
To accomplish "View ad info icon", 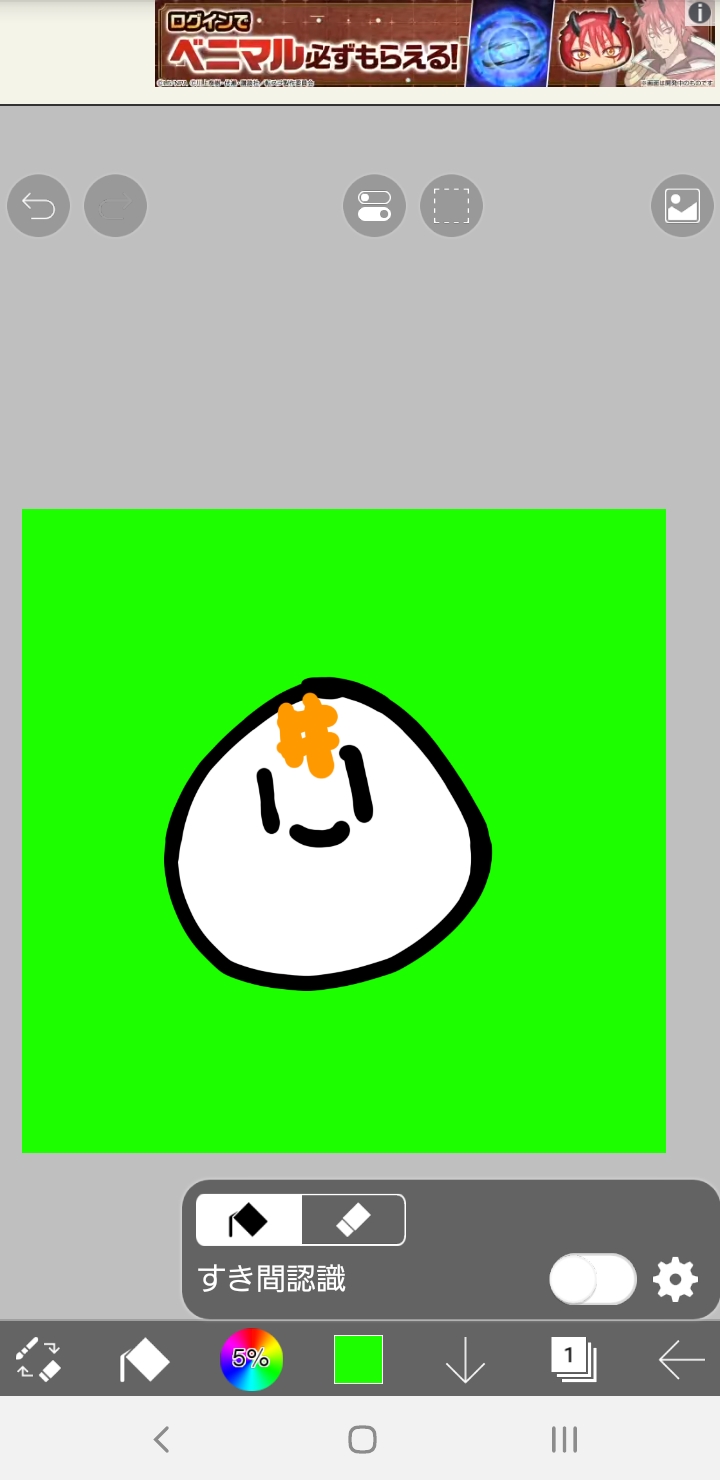I will pos(699,12).
